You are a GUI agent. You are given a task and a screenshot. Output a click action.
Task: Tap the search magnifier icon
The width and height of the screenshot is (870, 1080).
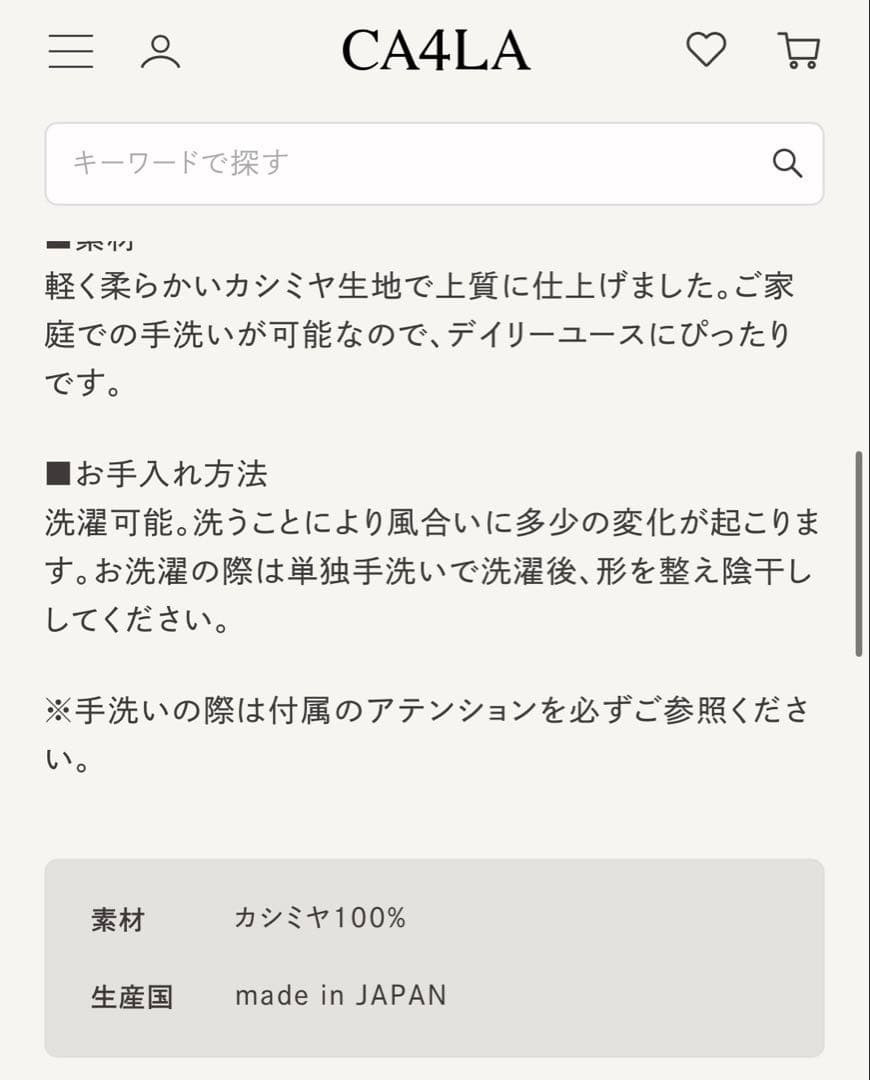(788, 164)
